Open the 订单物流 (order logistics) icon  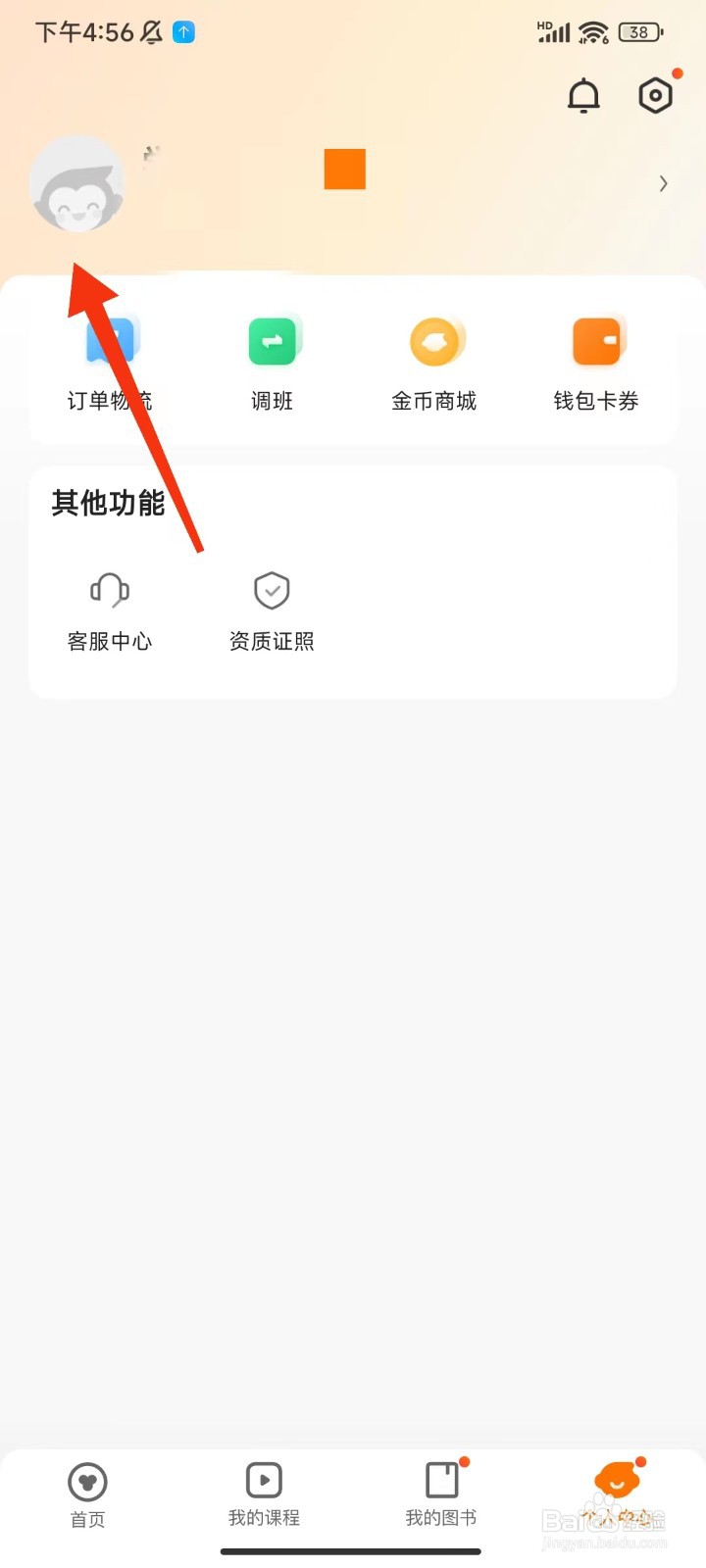(108, 341)
